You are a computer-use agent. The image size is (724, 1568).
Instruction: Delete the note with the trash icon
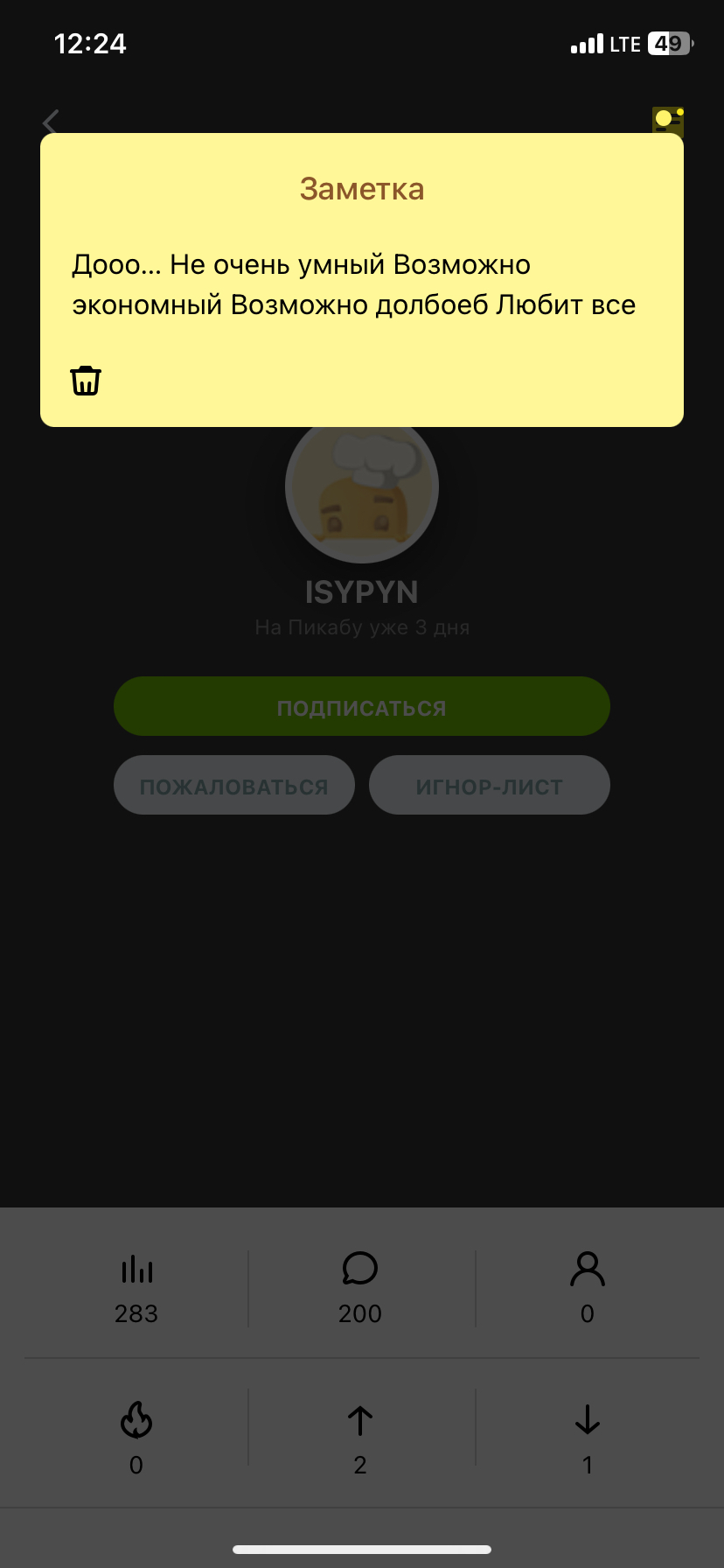[x=86, y=381]
